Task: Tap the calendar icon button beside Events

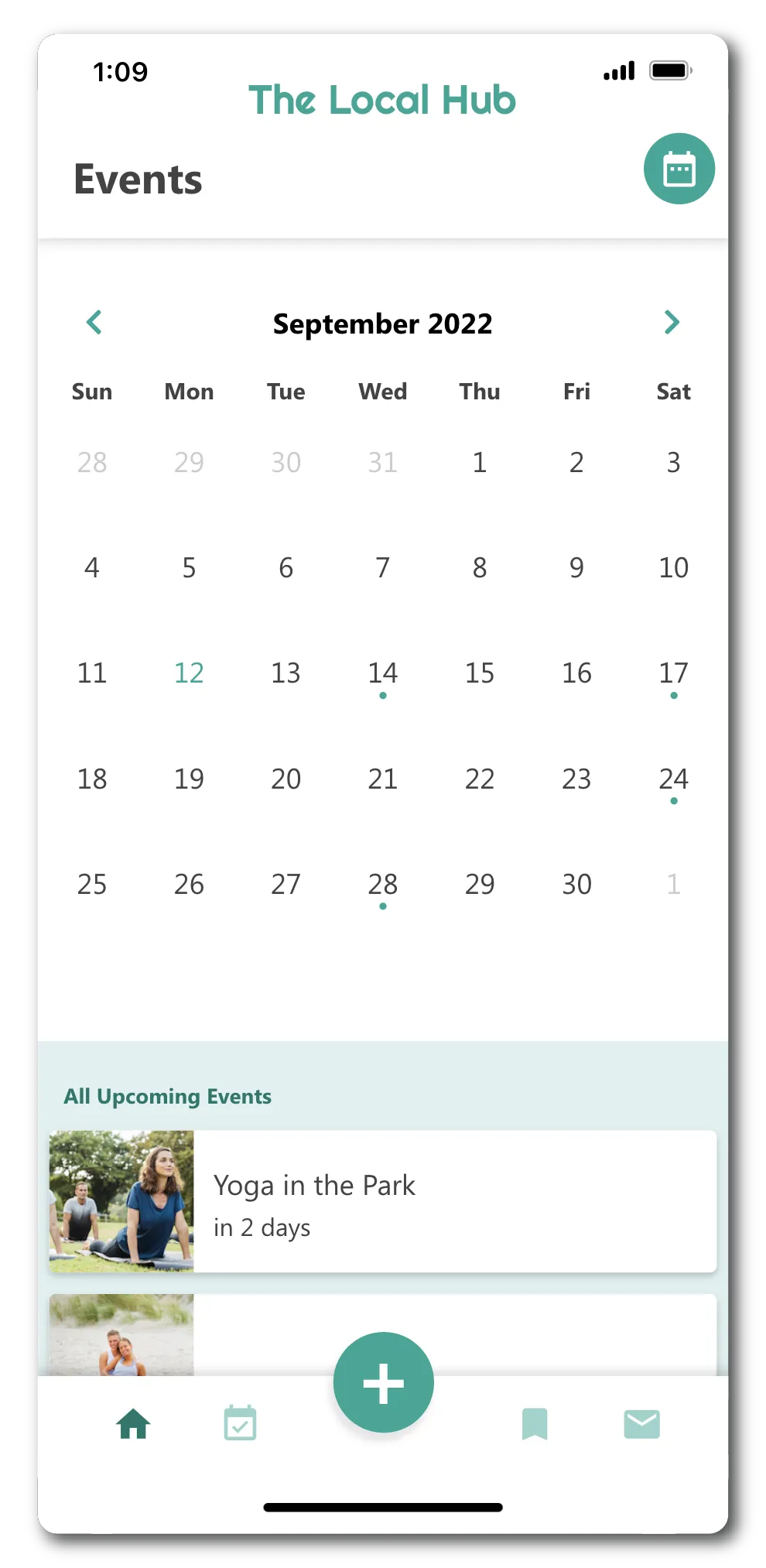Action: pos(679,169)
